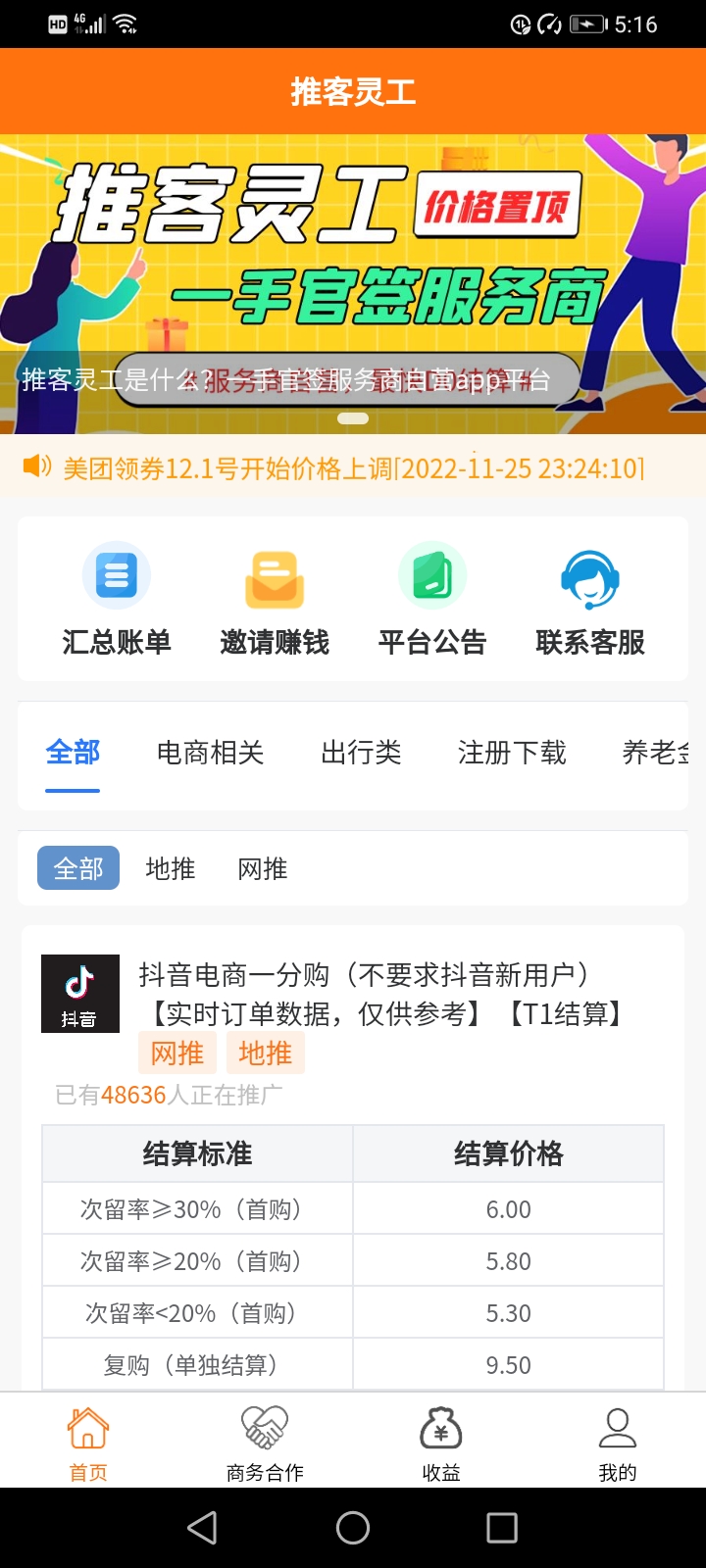Select the 全部 category tab
The width and height of the screenshot is (706, 1568).
click(73, 753)
